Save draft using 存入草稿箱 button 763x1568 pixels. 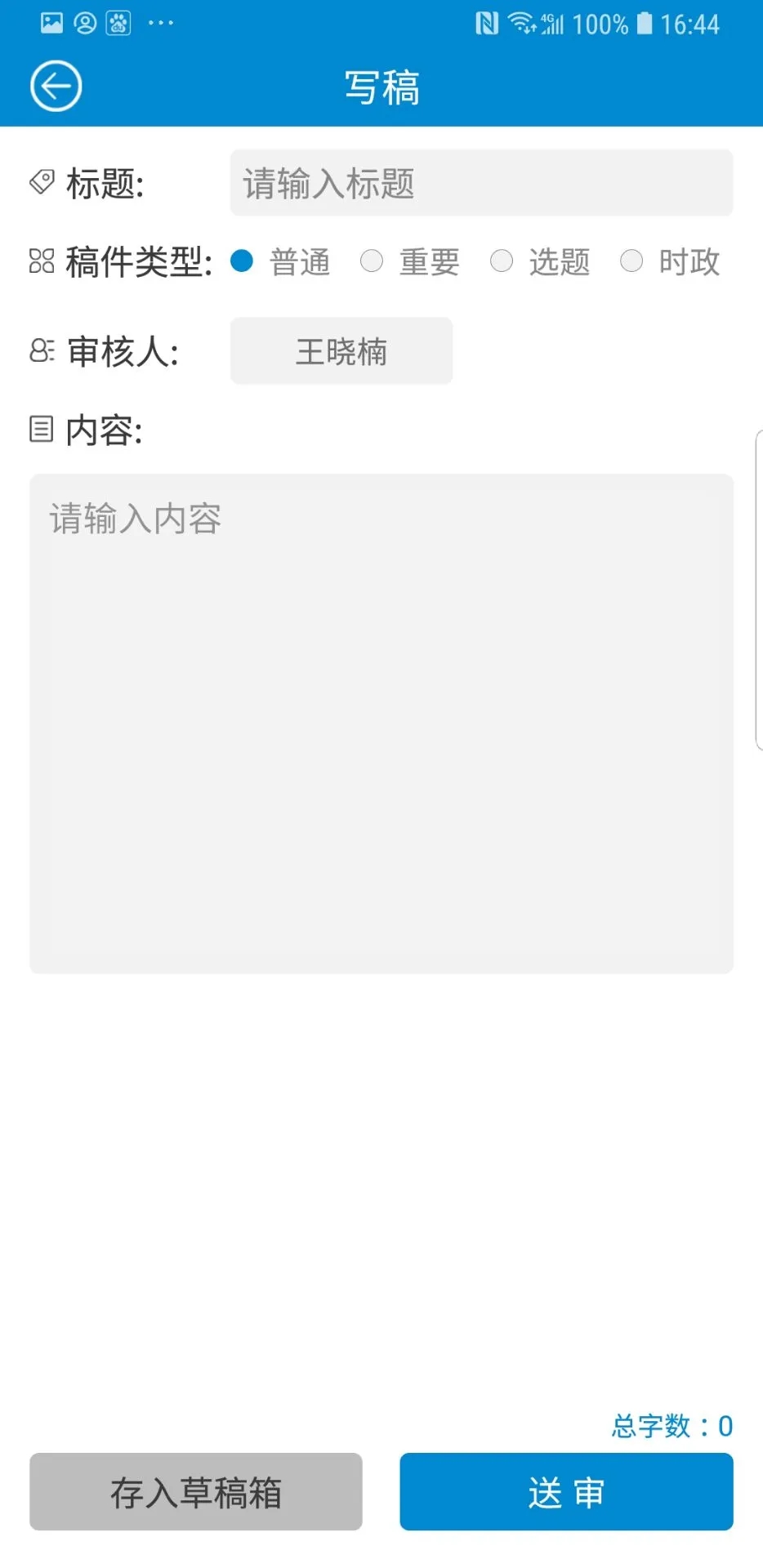[195, 1492]
